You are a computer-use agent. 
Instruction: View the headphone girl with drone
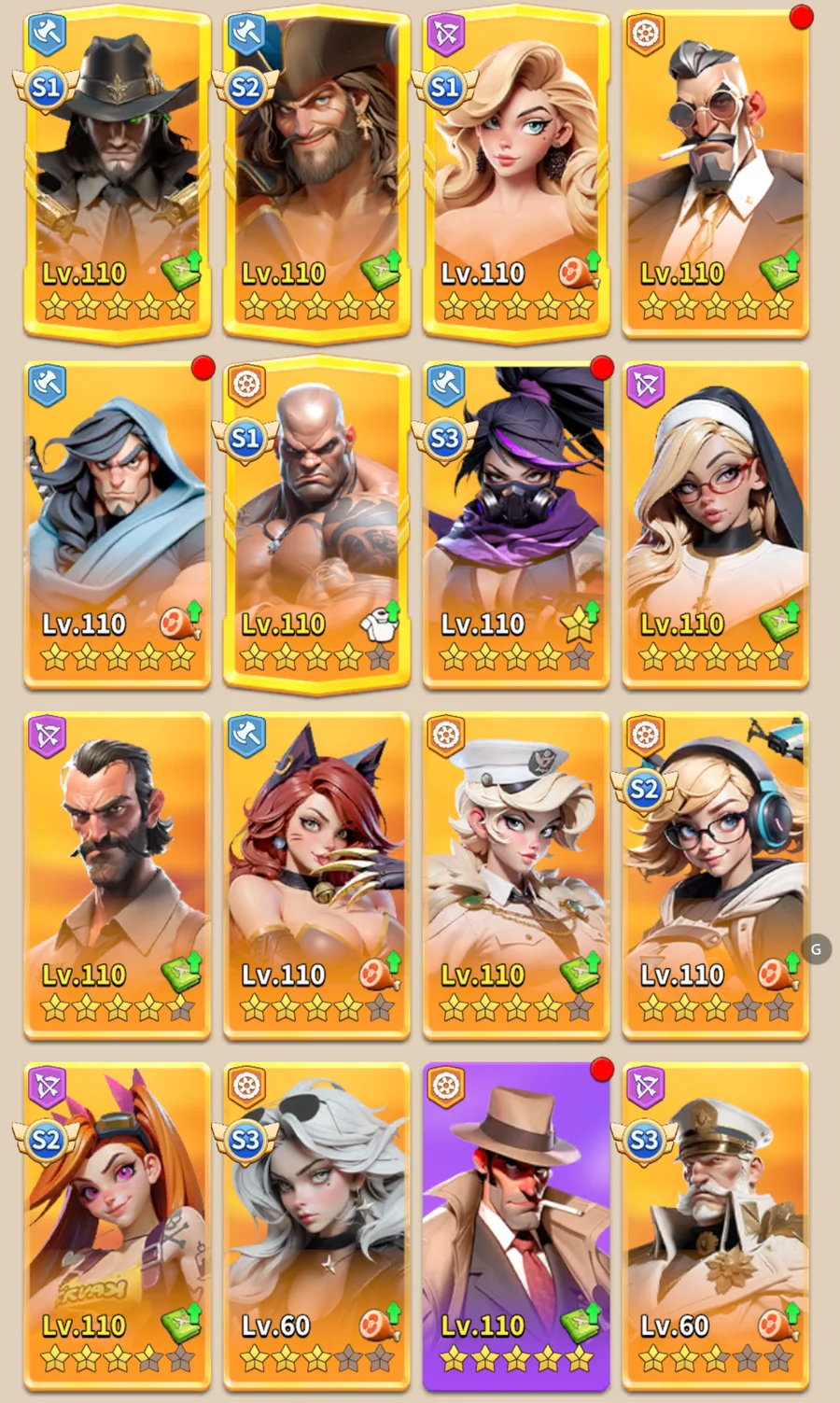tap(716, 873)
